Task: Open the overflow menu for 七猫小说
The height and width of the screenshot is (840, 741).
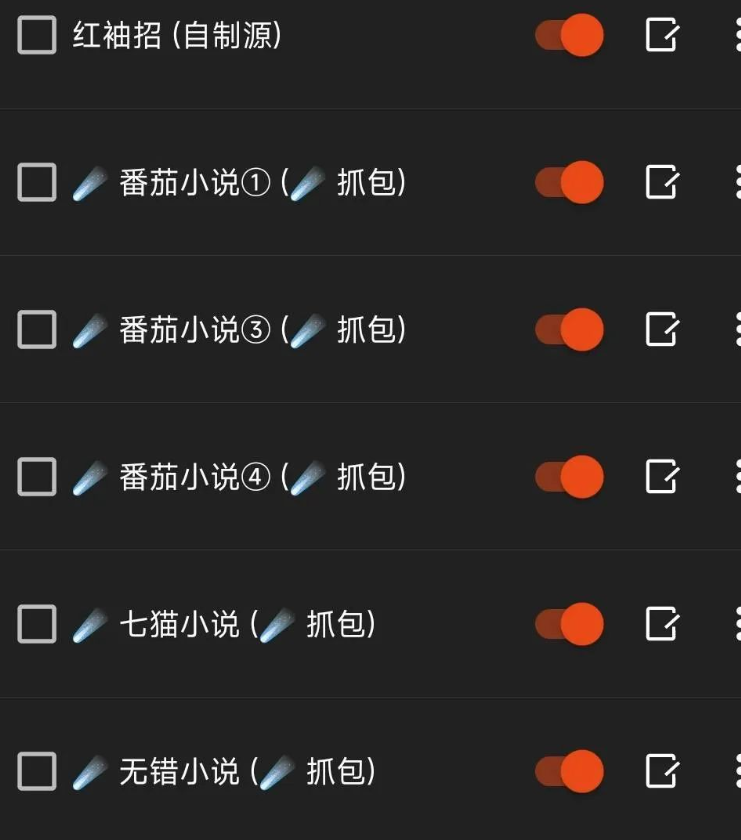Action: click(x=737, y=624)
